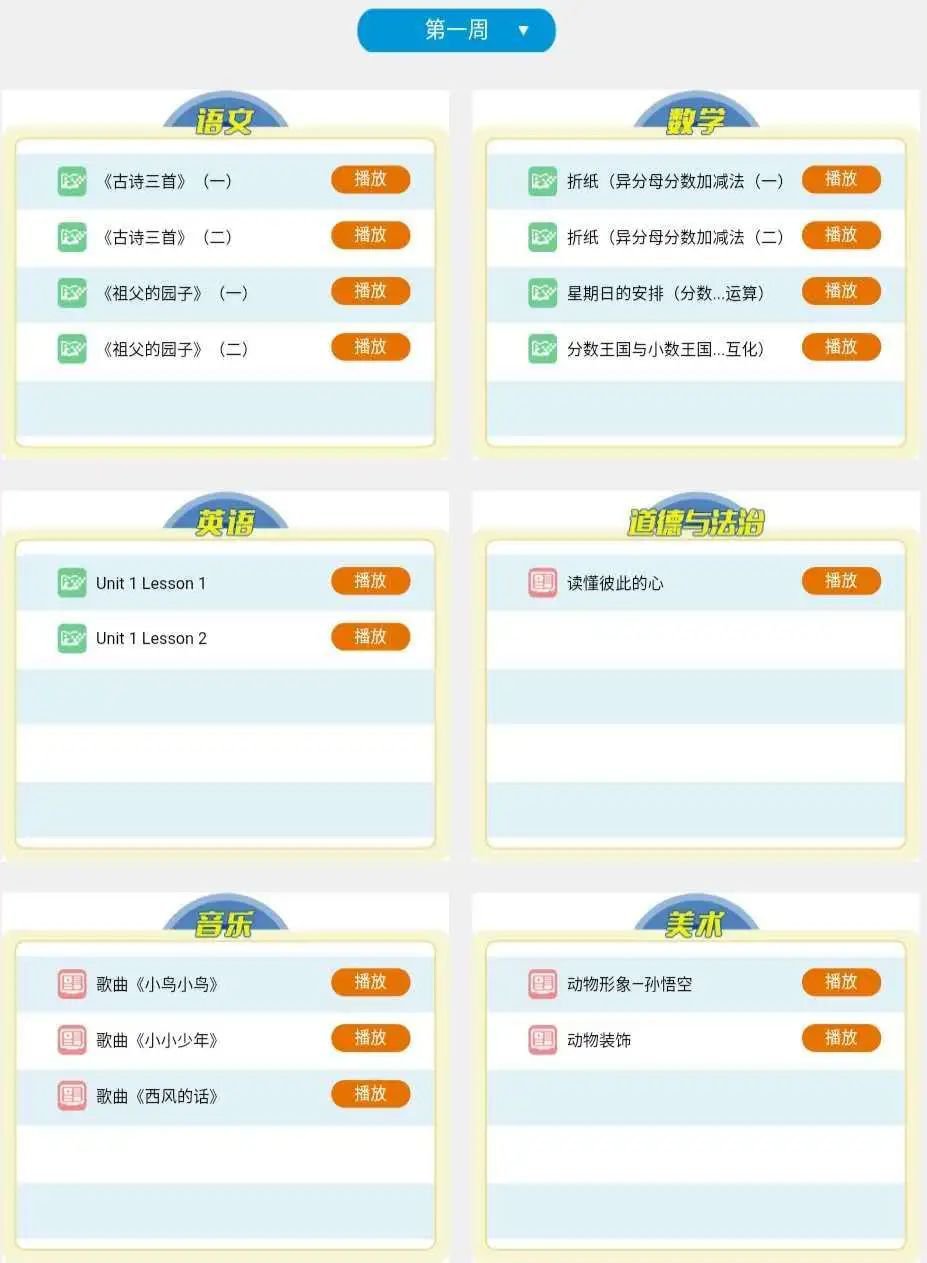Play the 星期日的安排 math lesson
The width and height of the screenshot is (927, 1263).
[840, 292]
